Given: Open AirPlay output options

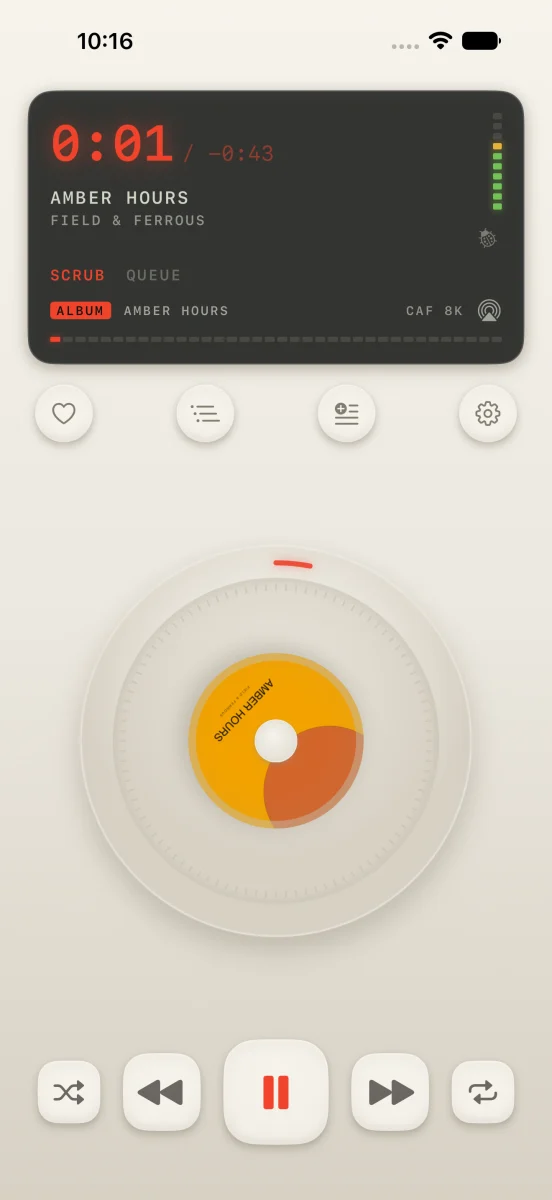Looking at the screenshot, I should 489,310.
